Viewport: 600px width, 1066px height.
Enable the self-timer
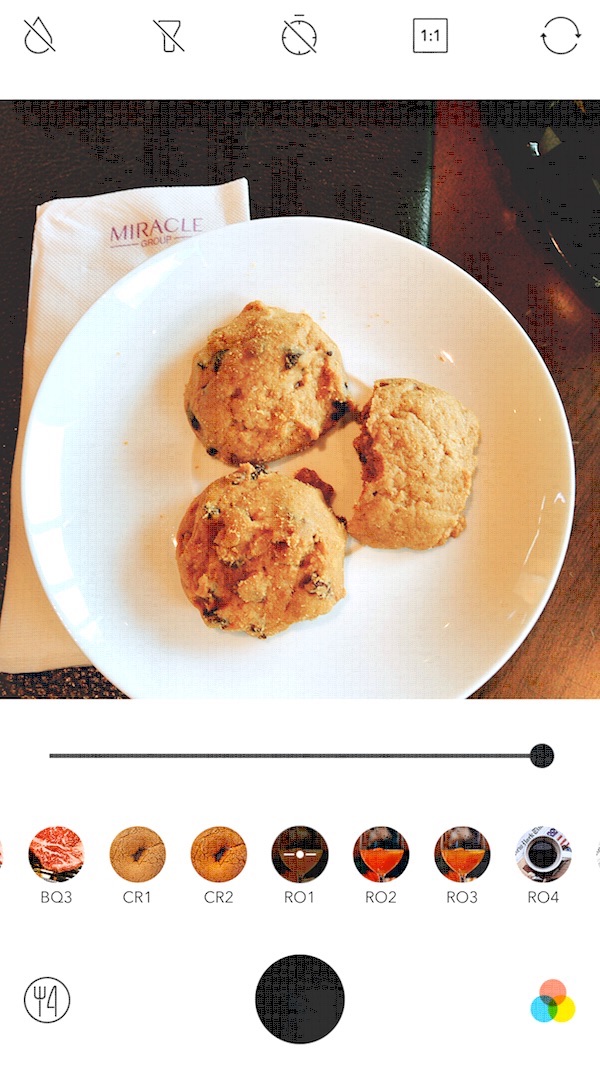pos(299,36)
